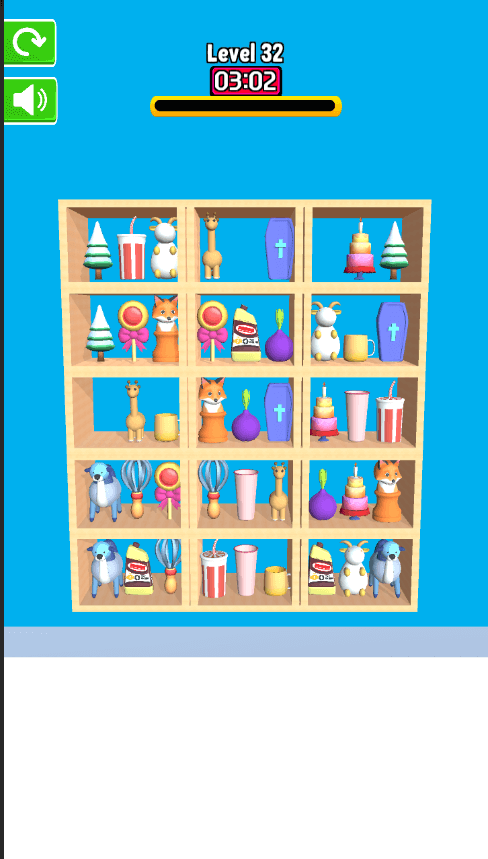The image size is (488, 859).
Task: Select the white goat between sauce bottle and blue dog
Action: coord(353,568)
